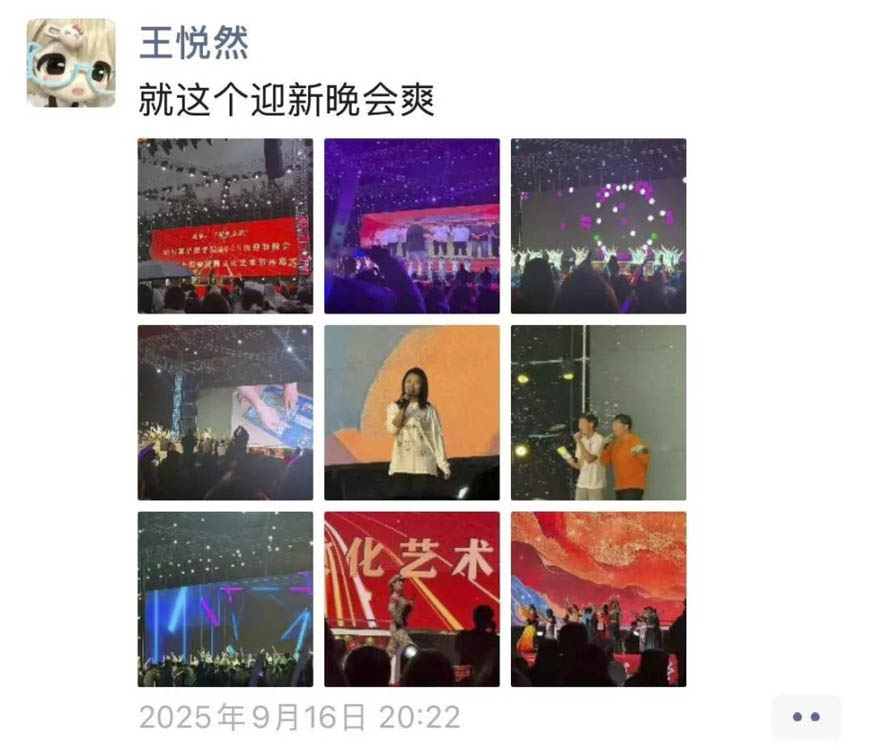Open the two-dot like/comment menu
This screenshot has width=873, height=750.
click(805, 716)
